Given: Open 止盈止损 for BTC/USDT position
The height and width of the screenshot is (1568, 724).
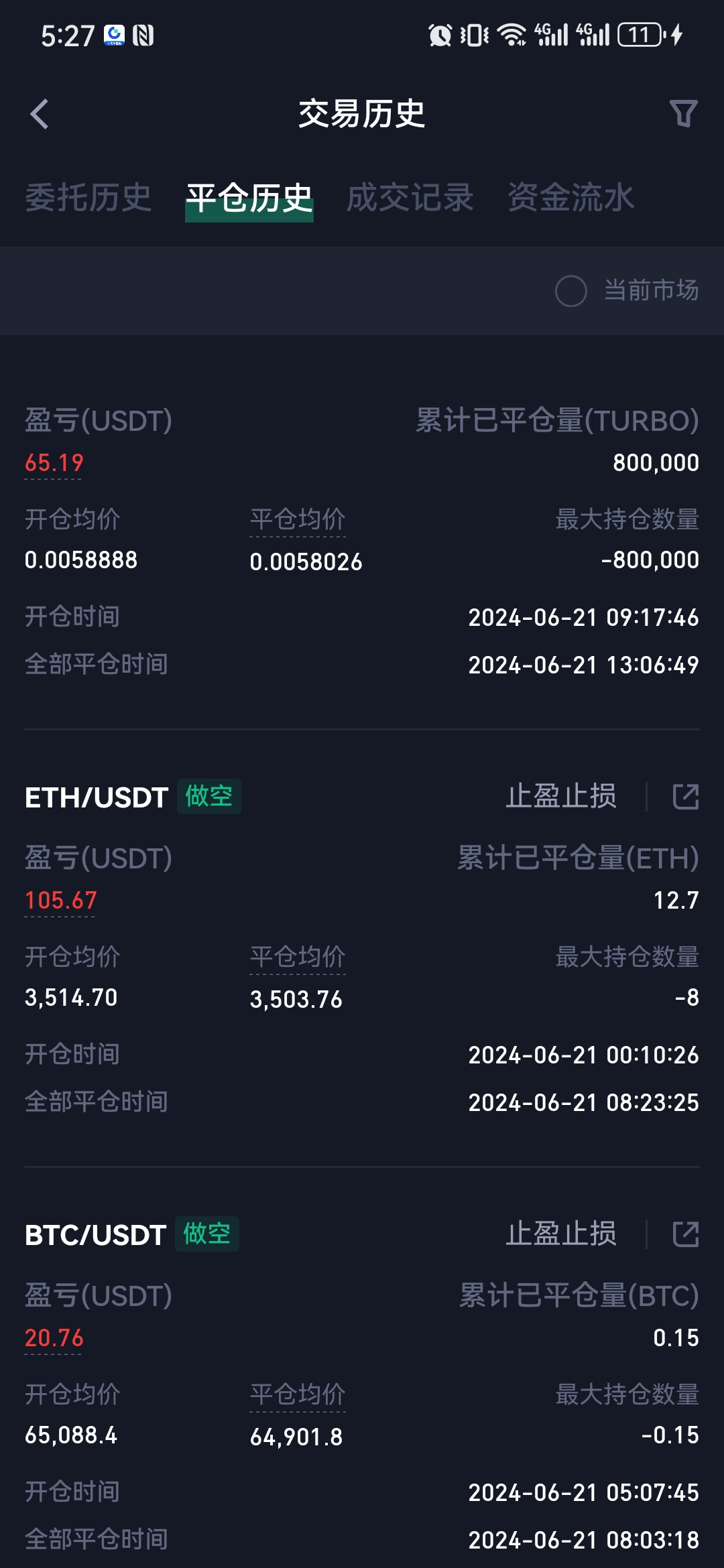Looking at the screenshot, I should coord(561,1234).
